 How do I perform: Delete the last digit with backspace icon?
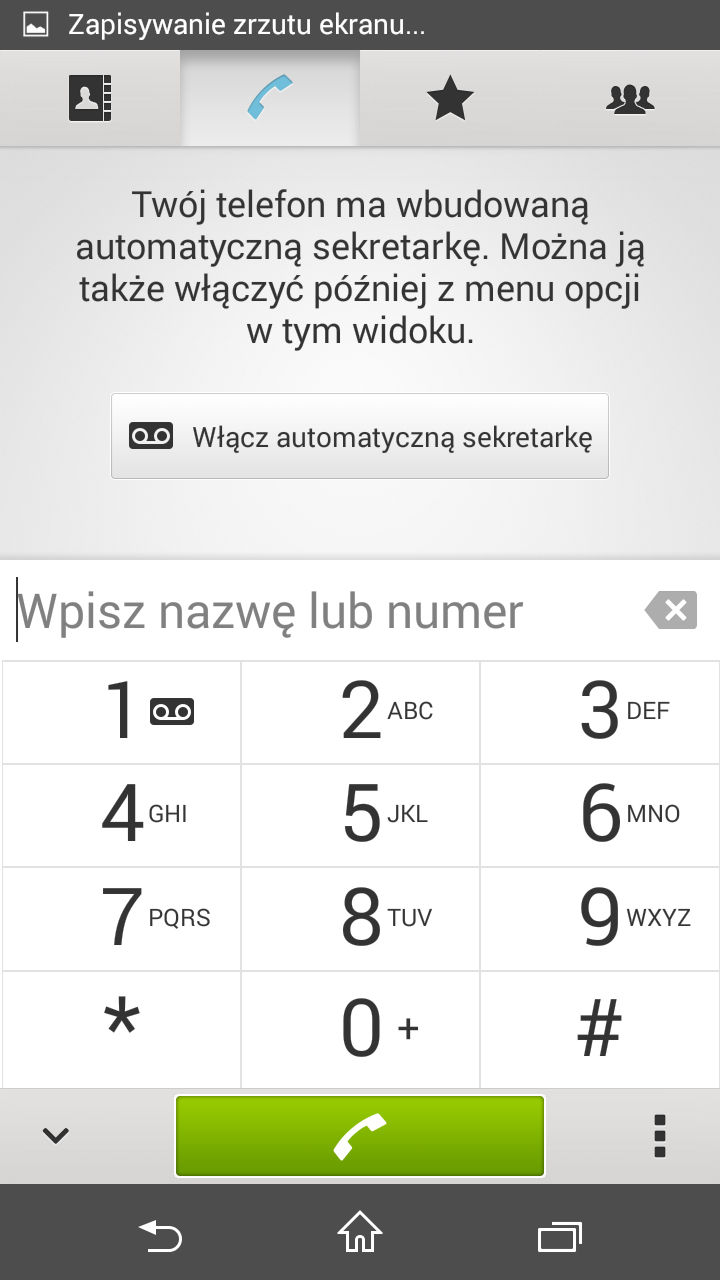coord(670,610)
